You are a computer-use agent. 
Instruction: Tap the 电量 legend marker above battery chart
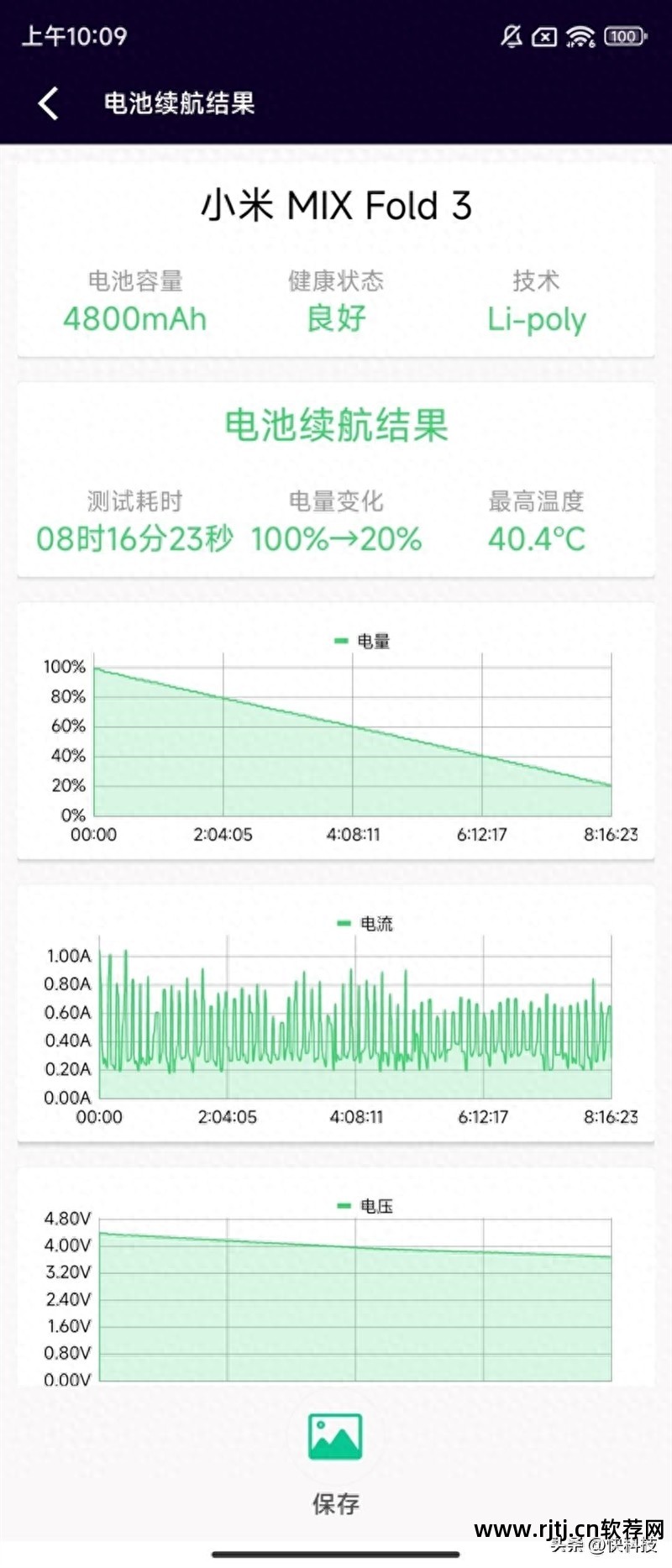click(339, 641)
